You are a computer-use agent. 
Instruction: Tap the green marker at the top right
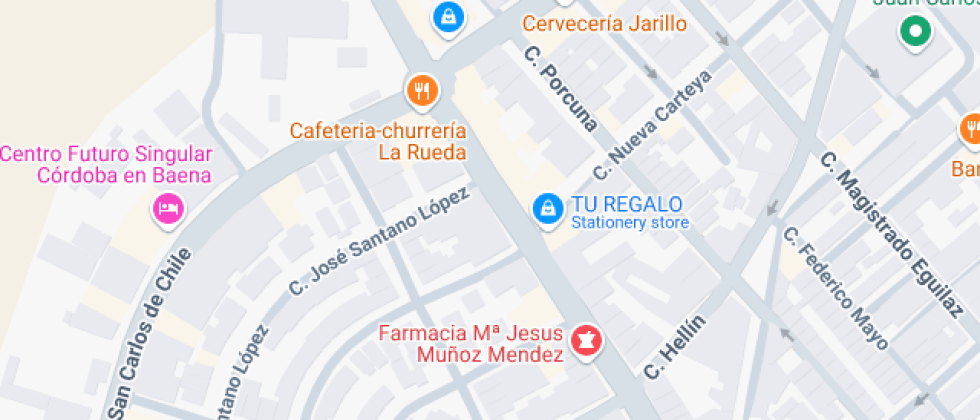[914, 32]
